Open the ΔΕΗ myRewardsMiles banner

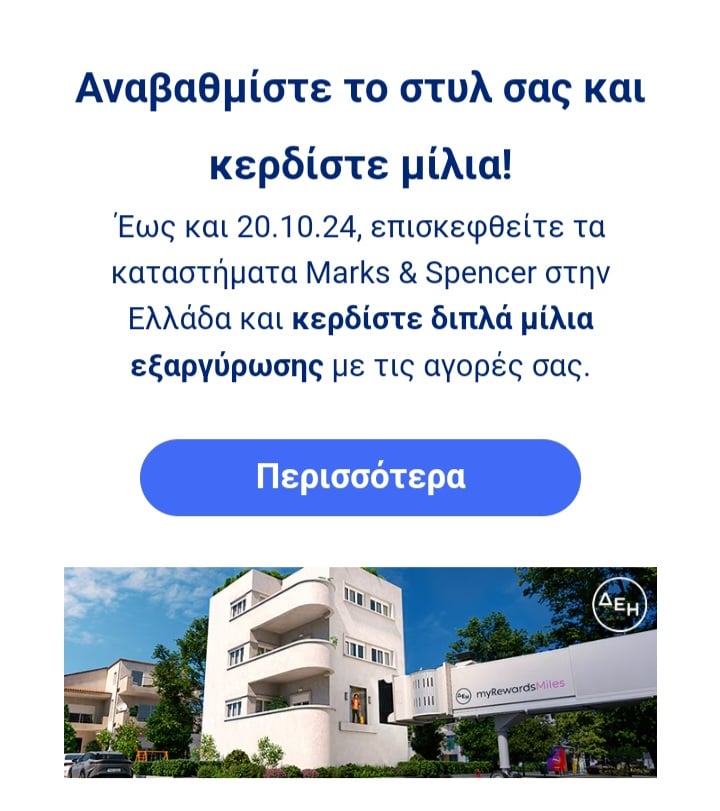(360, 672)
